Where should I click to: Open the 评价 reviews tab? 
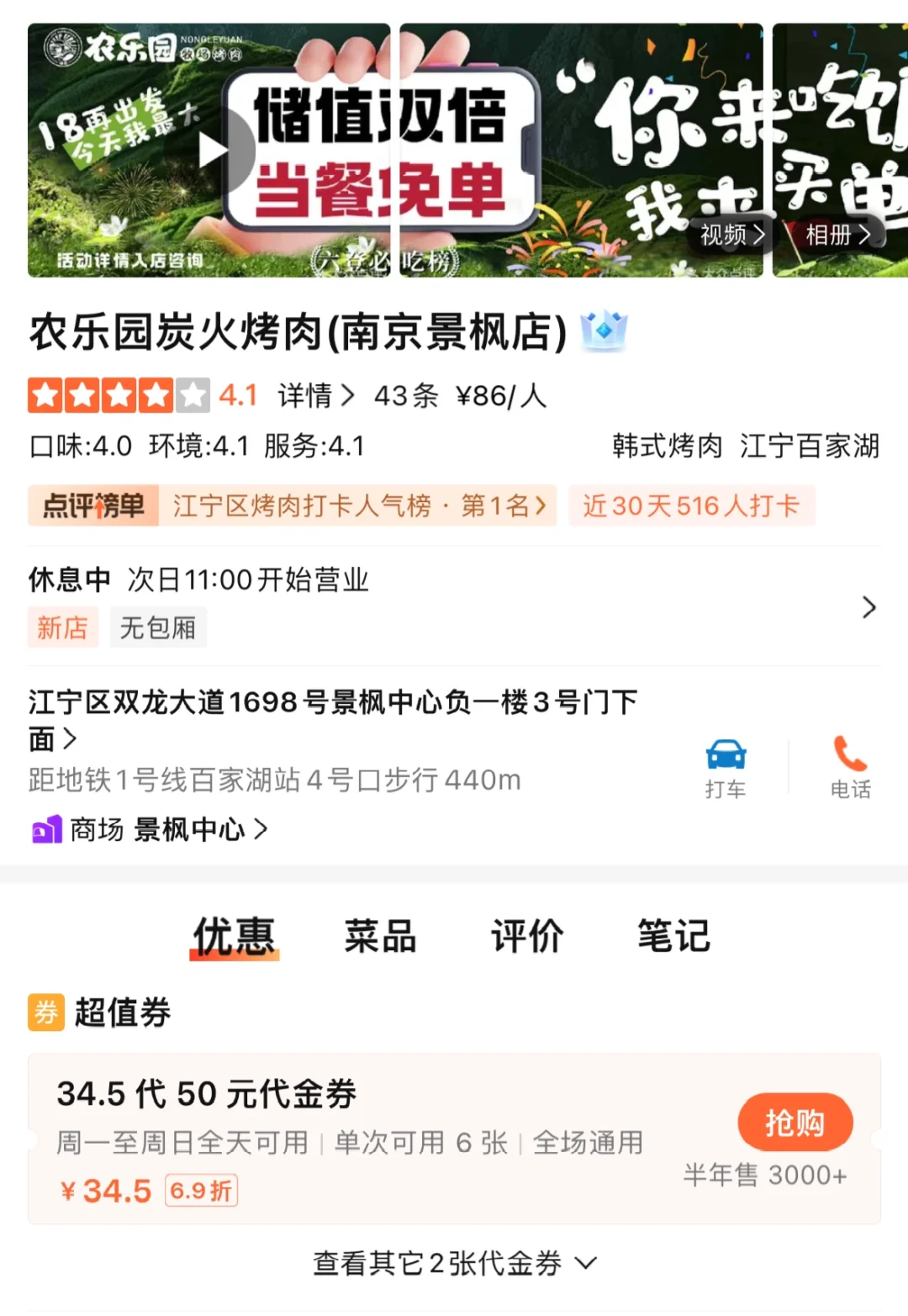pyautogui.click(x=526, y=935)
